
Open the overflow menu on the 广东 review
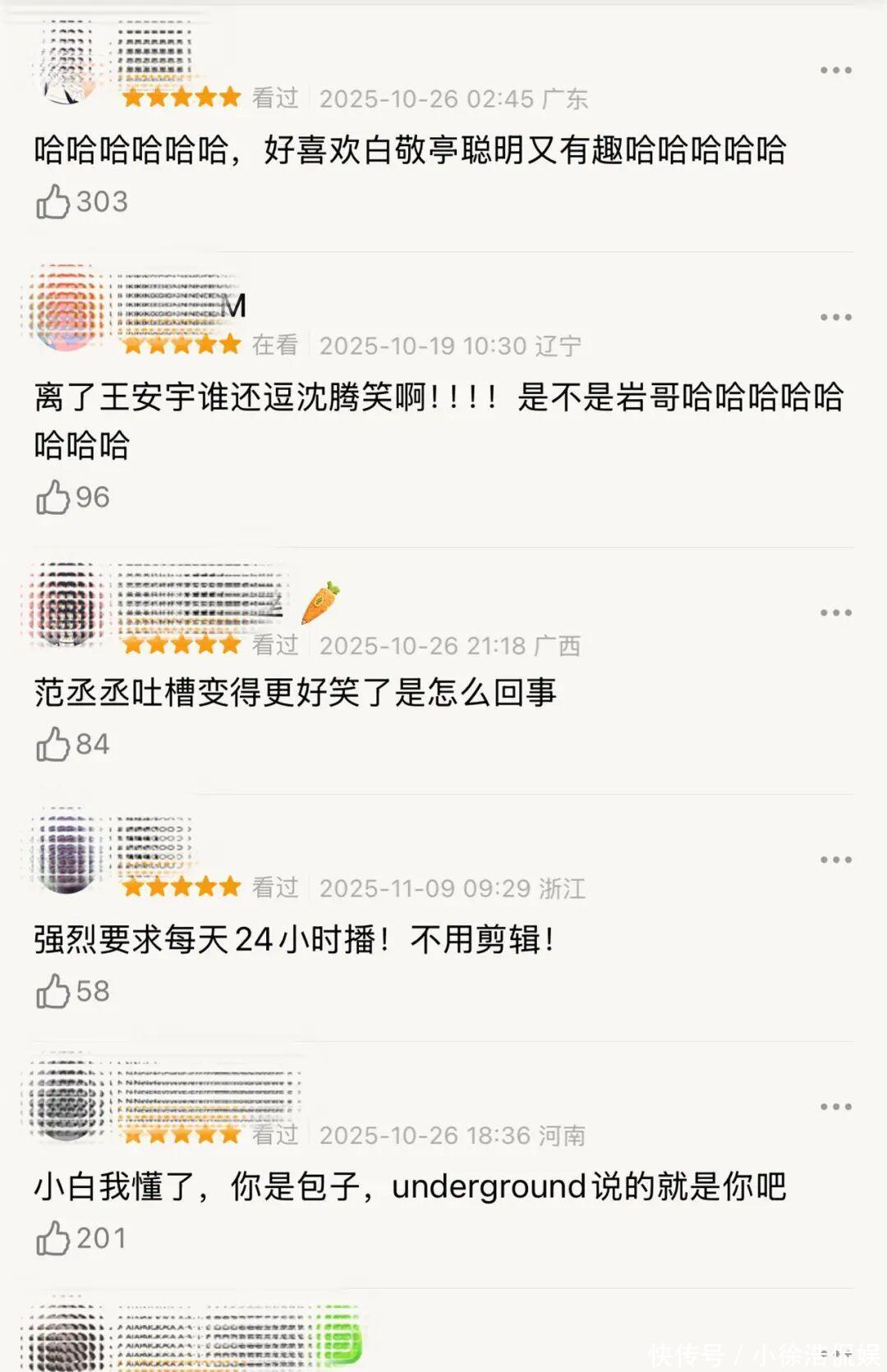tap(835, 71)
